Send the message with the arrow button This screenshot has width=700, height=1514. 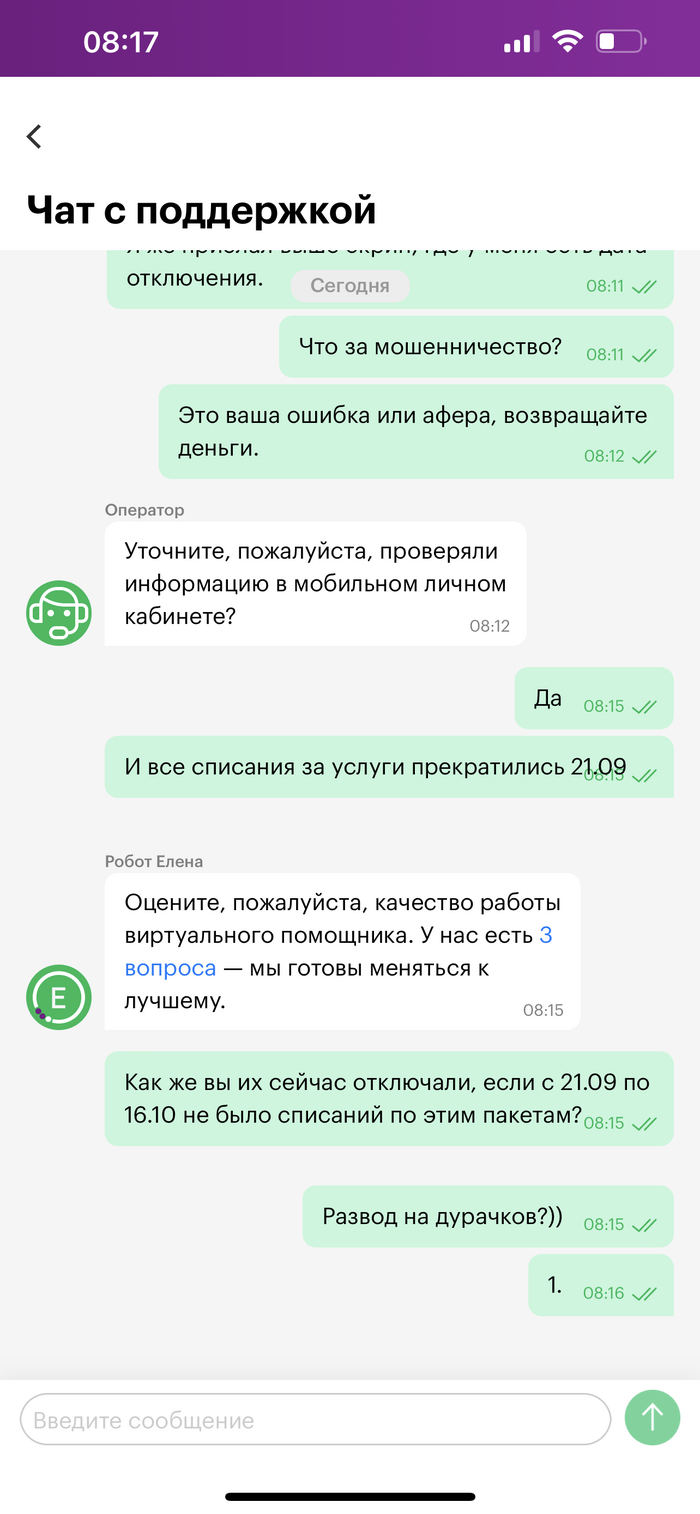(652, 1417)
